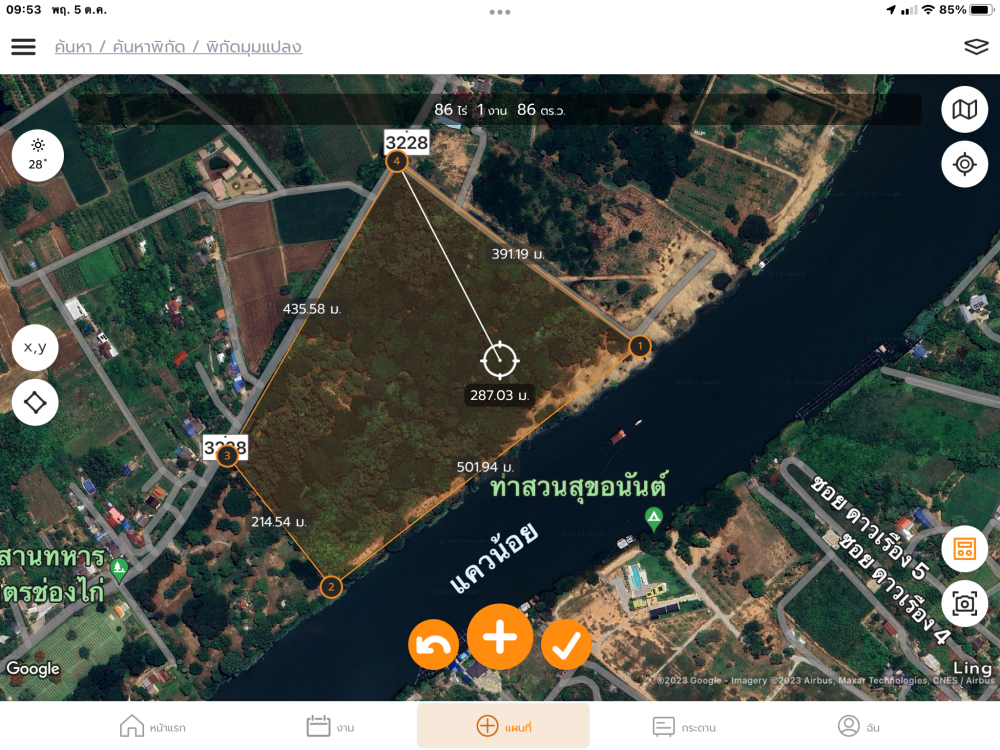Open the x,y coordinate entry button
The image size is (1000, 750).
coord(35,348)
